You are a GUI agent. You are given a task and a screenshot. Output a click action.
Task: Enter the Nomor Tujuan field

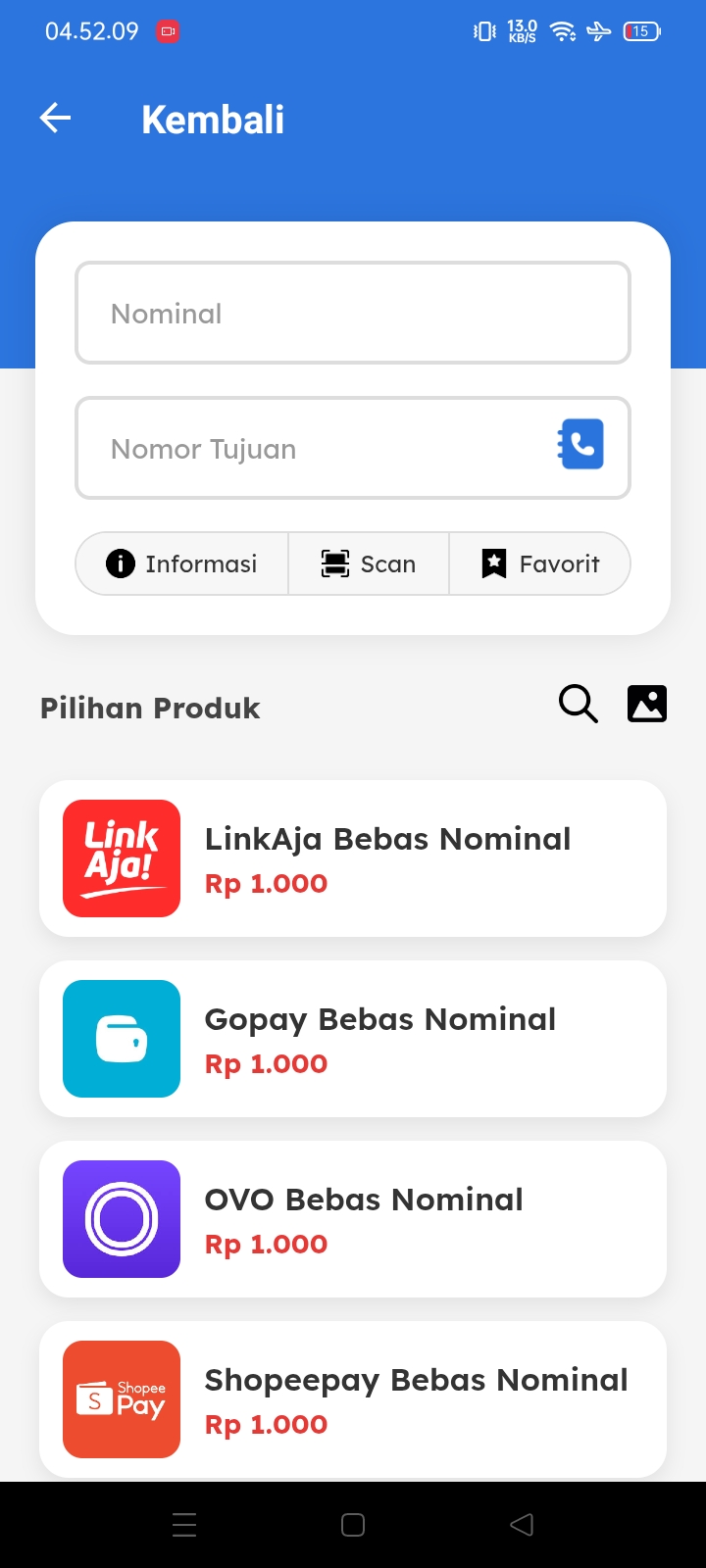(314, 449)
